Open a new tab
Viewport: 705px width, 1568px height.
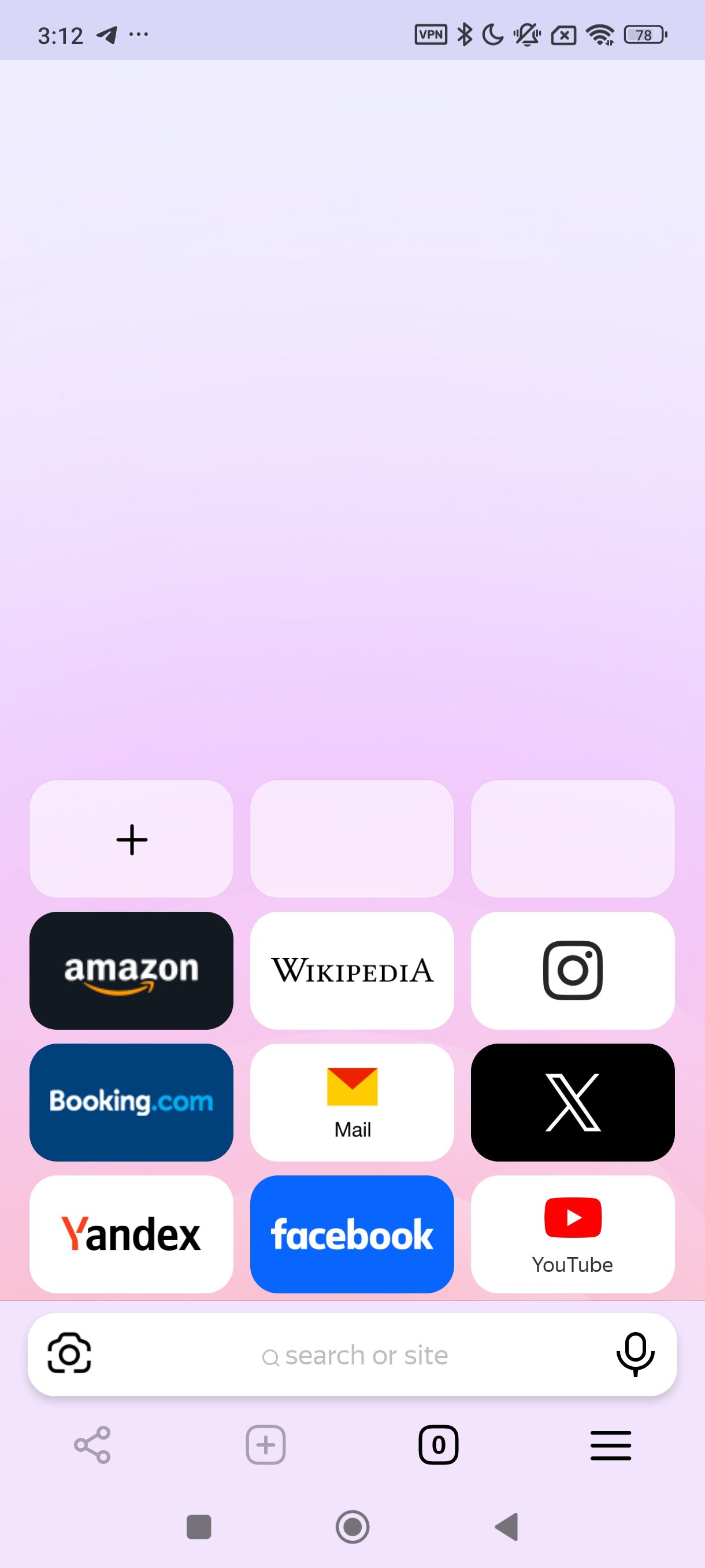265,1444
